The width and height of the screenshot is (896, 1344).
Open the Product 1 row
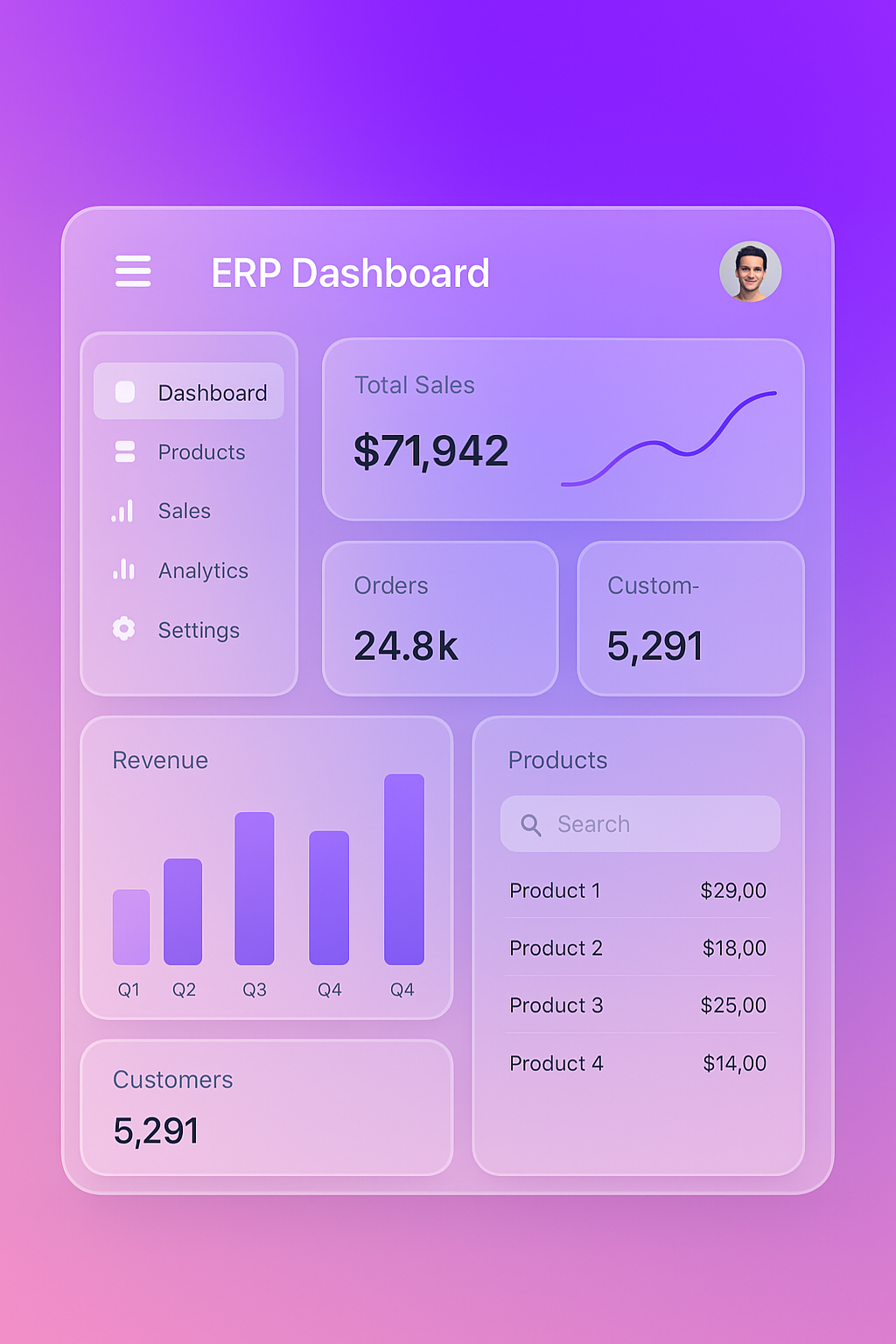(638, 891)
